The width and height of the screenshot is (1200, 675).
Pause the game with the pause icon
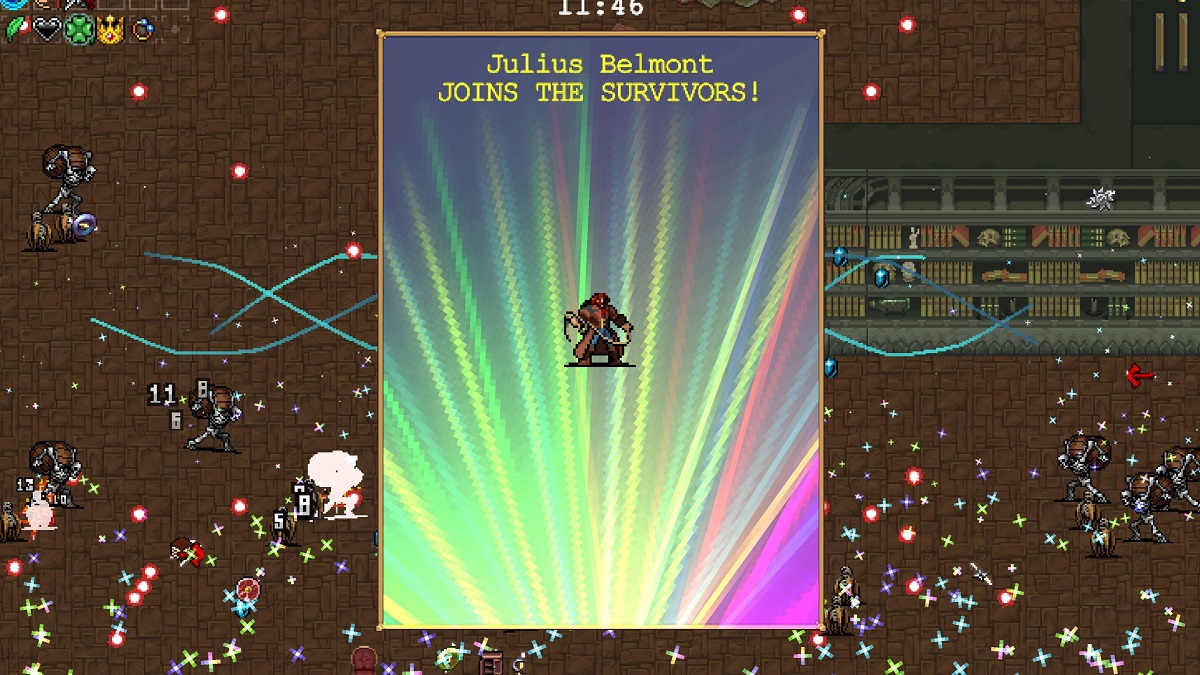pos(1172,41)
